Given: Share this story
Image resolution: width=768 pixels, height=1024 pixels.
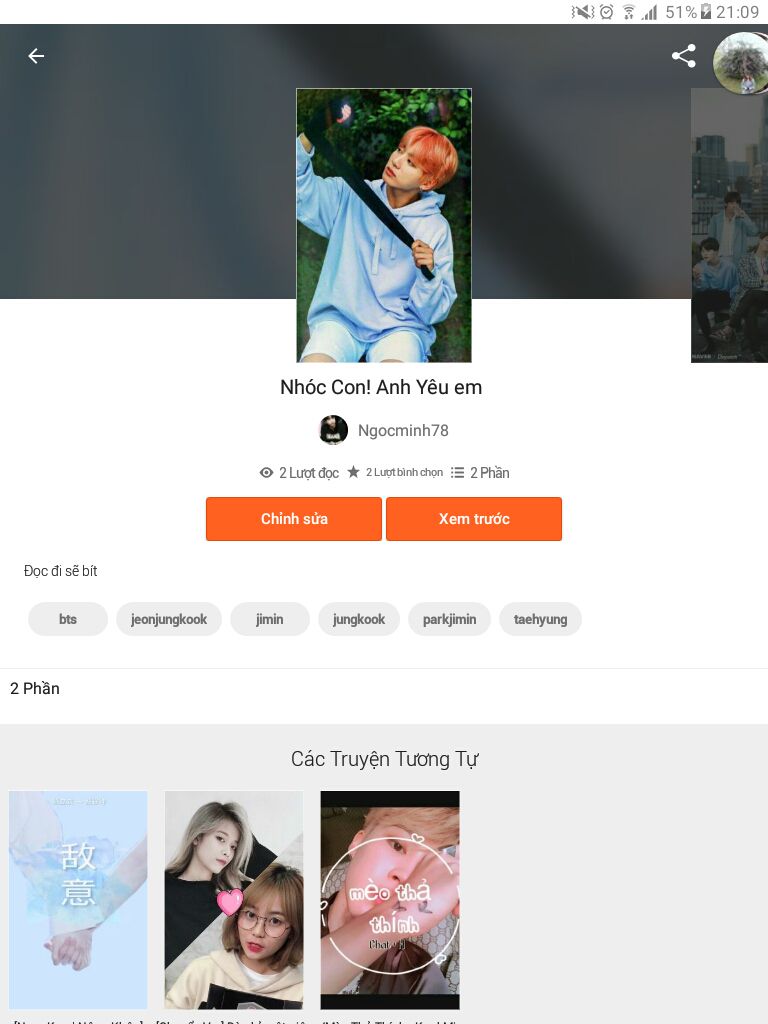Looking at the screenshot, I should [683, 56].
